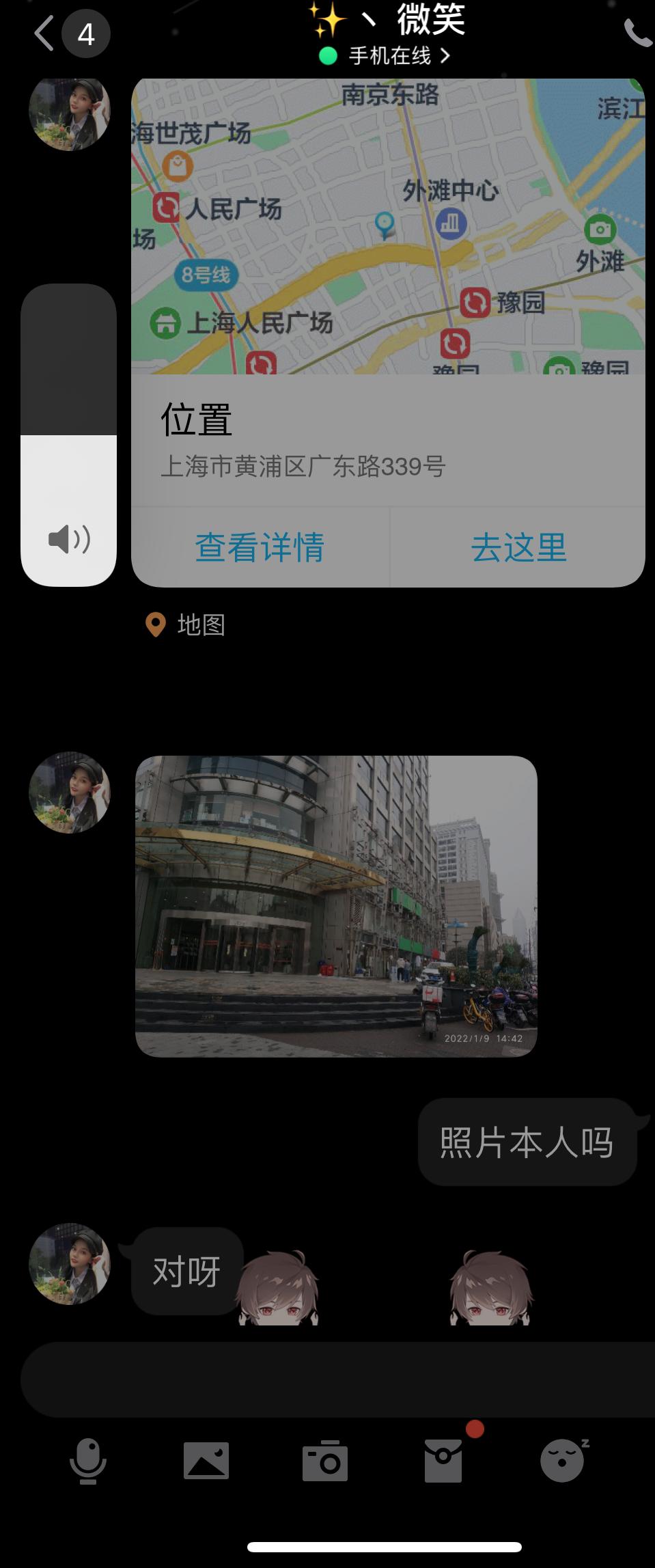Open the contact's avatar beside 对呀
The height and width of the screenshot is (1568, 655).
(x=70, y=1264)
